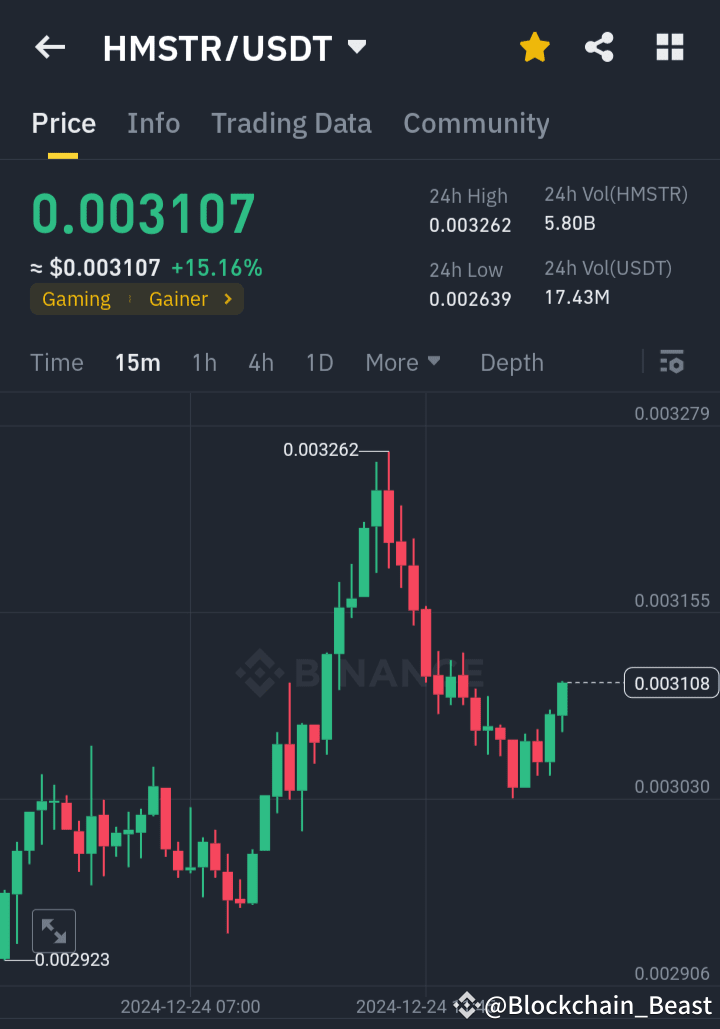Switch to the Community tab
This screenshot has width=720, height=1029.
(x=476, y=122)
